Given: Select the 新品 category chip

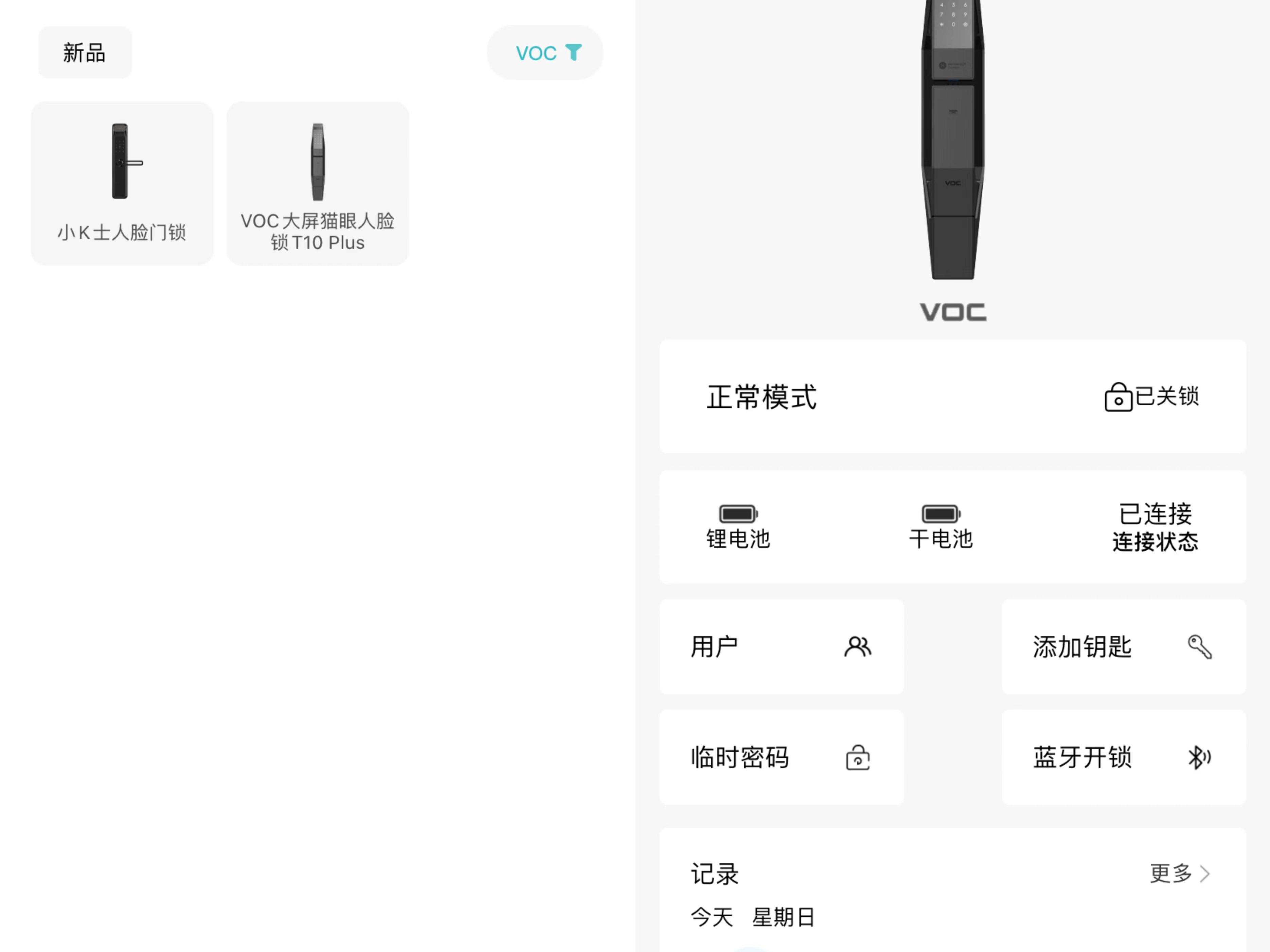Looking at the screenshot, I should pos(84,53).
